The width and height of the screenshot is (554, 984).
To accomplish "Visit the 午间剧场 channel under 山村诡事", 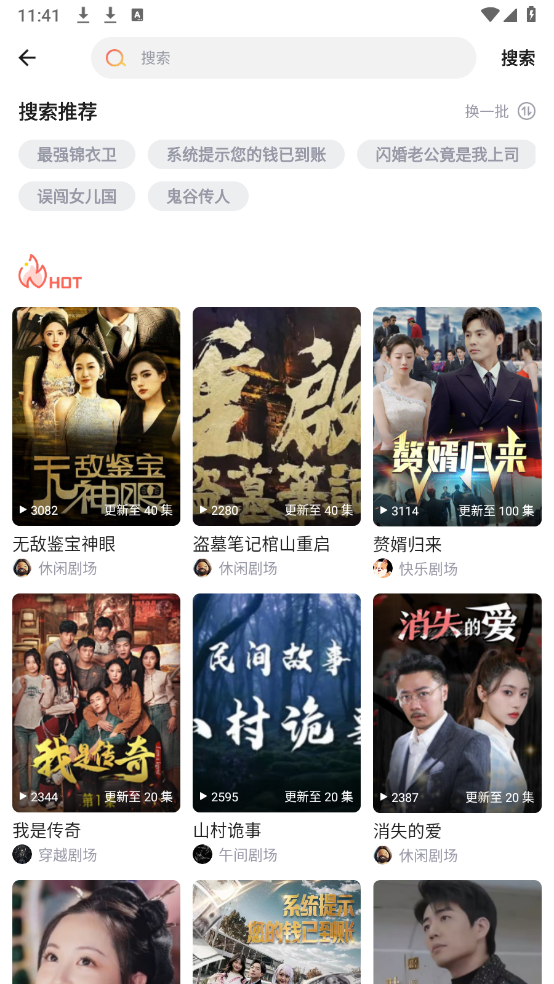I will 235,855.
